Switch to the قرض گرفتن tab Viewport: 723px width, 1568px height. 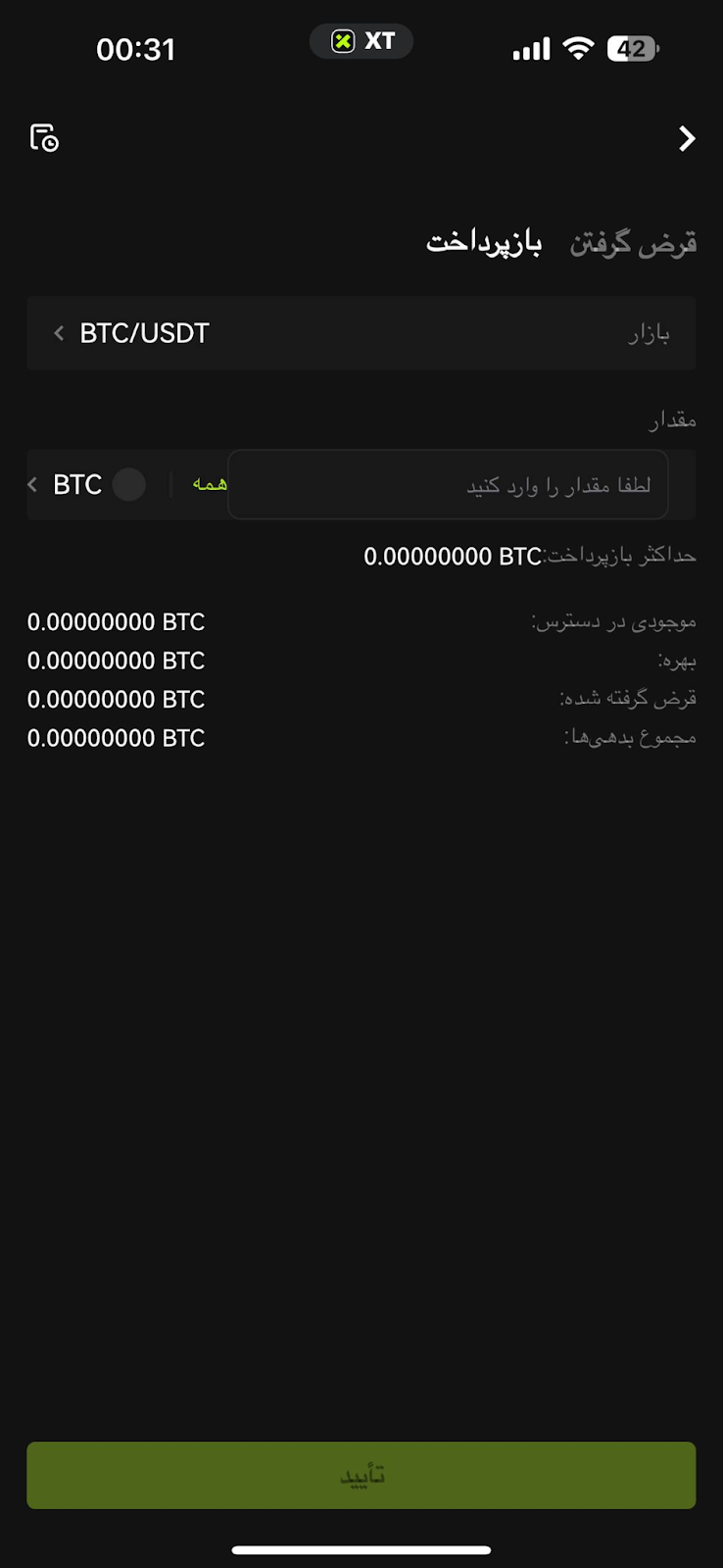(633, 242)
